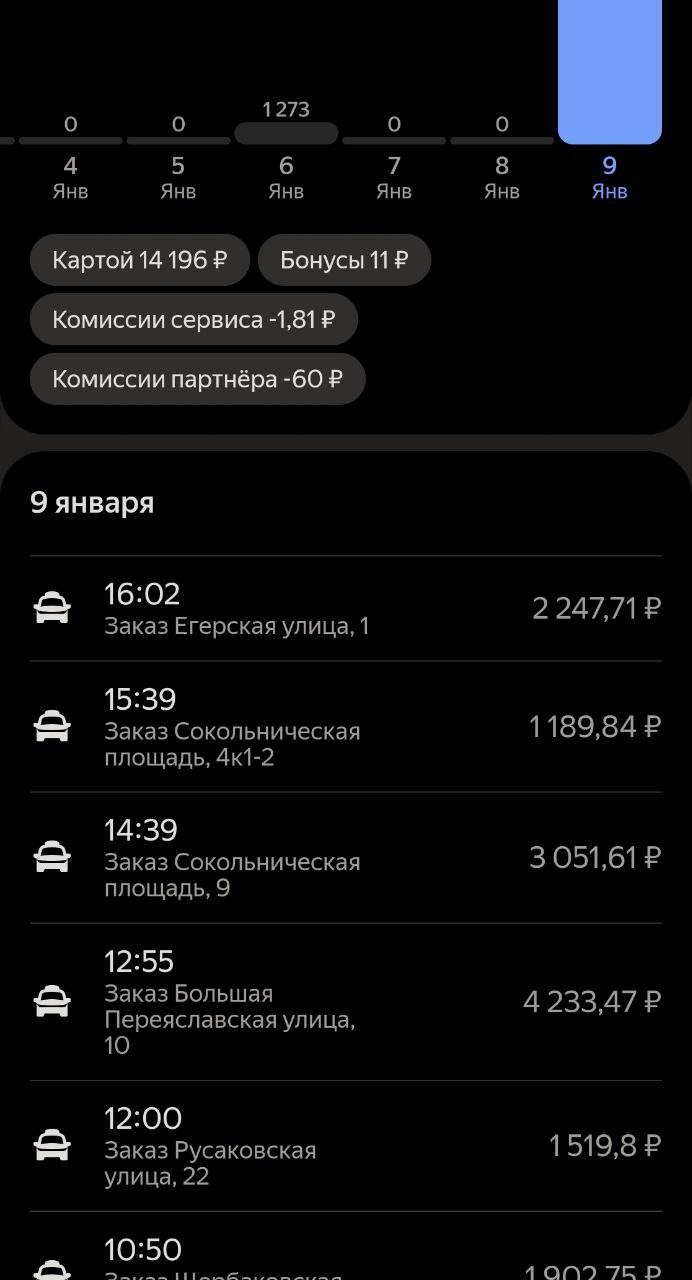Open the Комиссии сервиса -1,81 ₽ chip
The image size is (692, 1280).
193,320
